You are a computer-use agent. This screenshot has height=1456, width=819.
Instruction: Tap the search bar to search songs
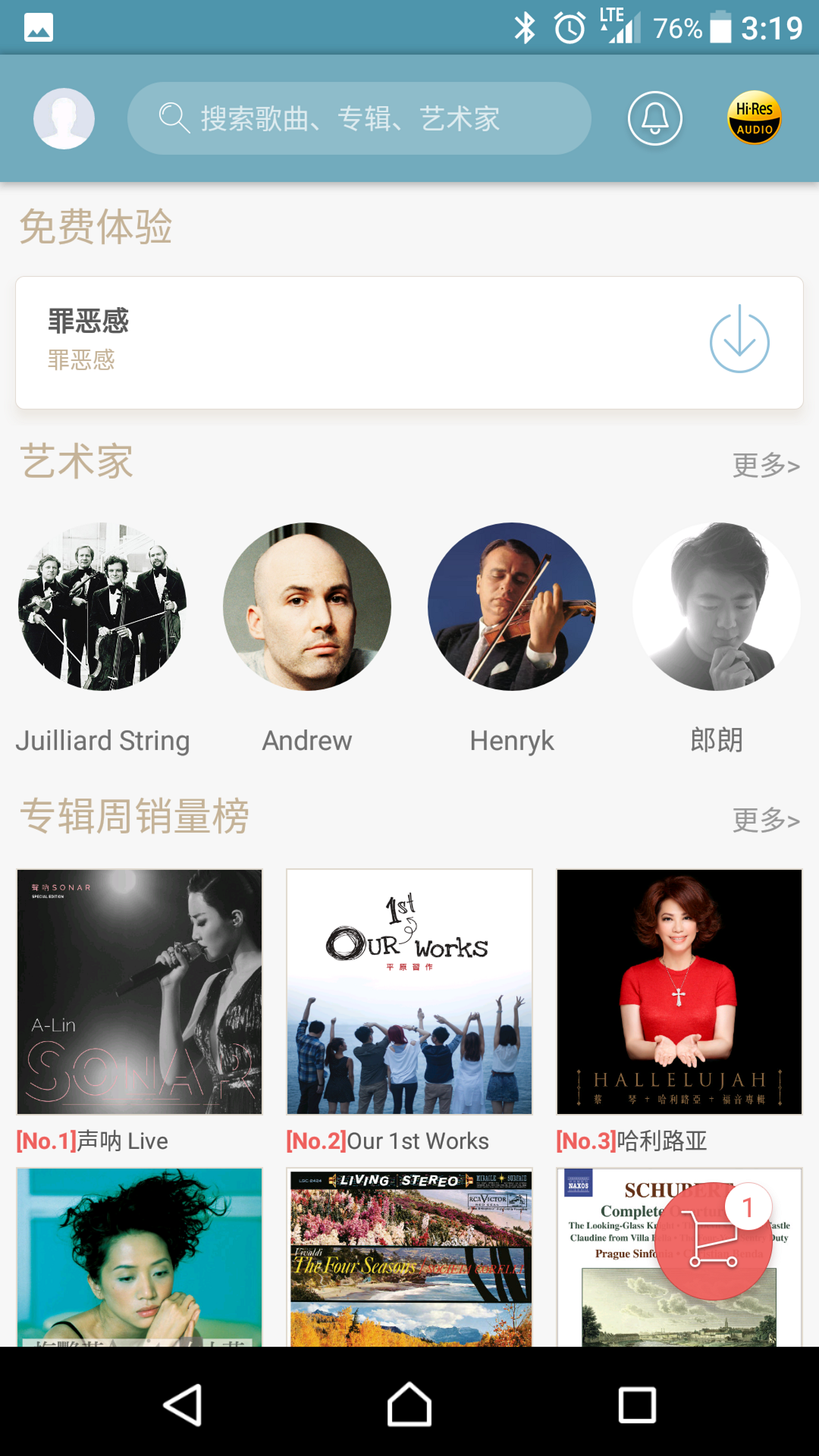[x=360, y=118]
